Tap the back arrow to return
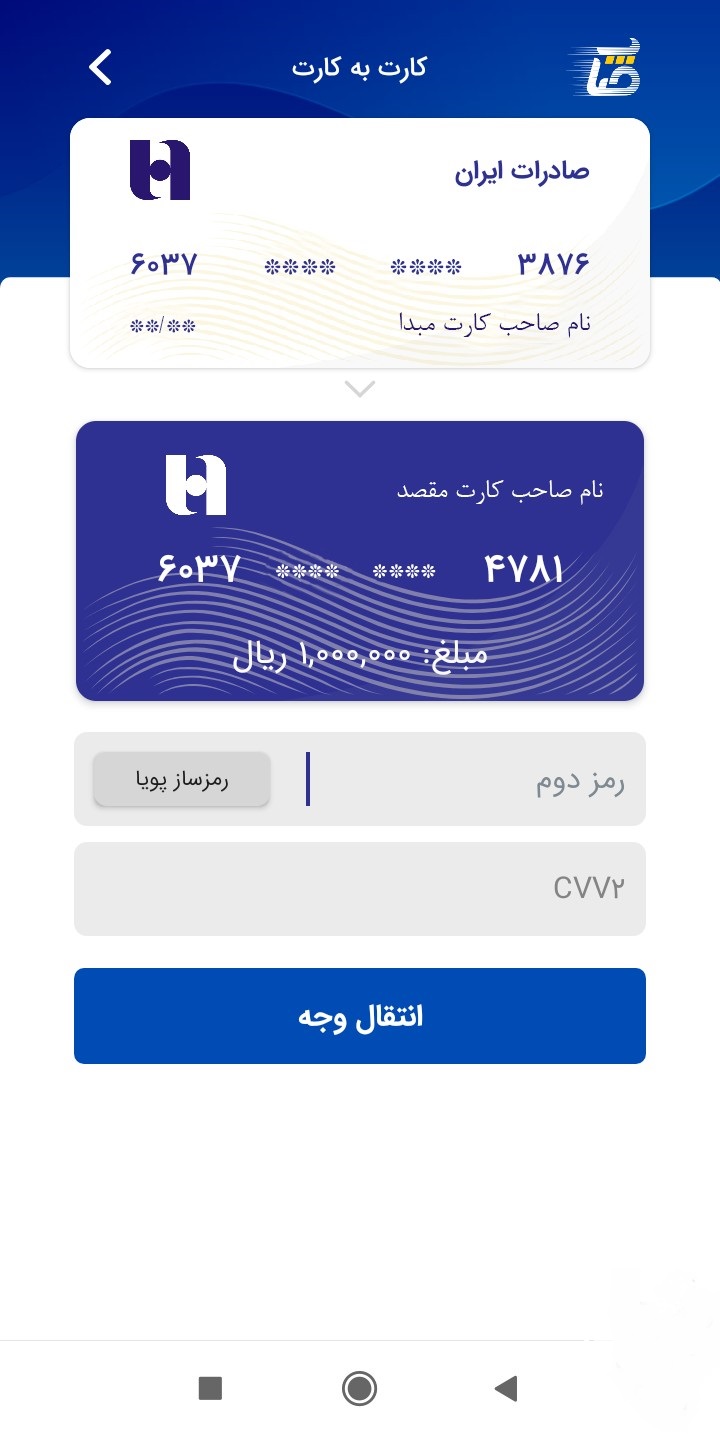The image size is (720, 1436). (99, 66)
